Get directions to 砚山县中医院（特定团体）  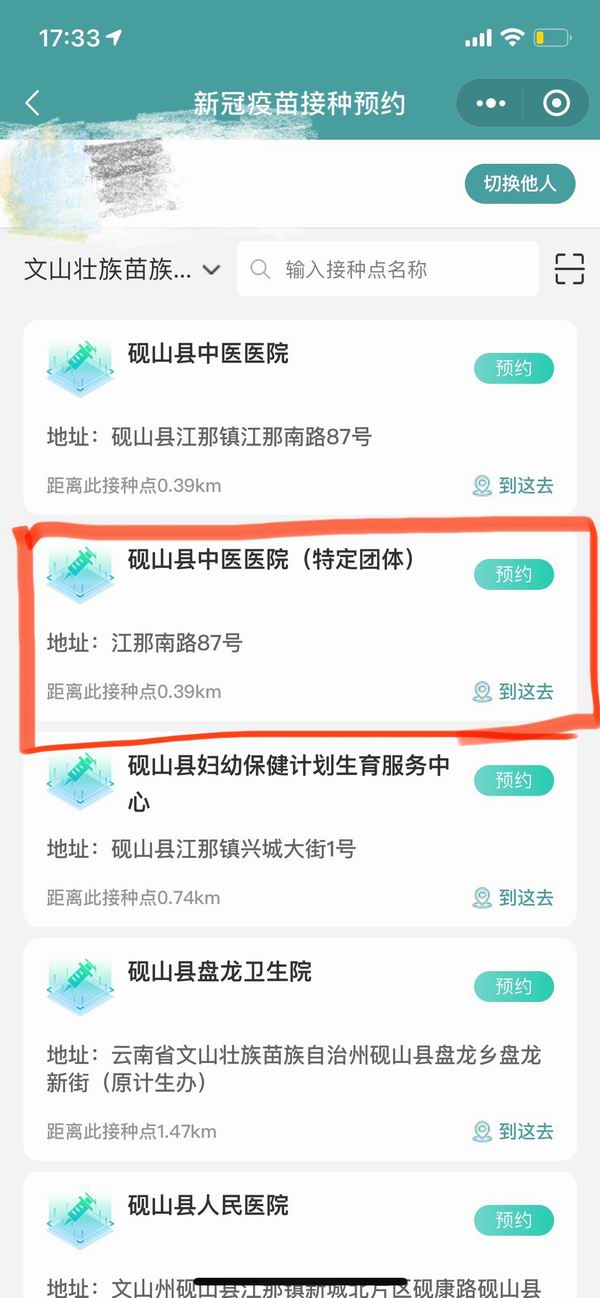coord(514,691)
